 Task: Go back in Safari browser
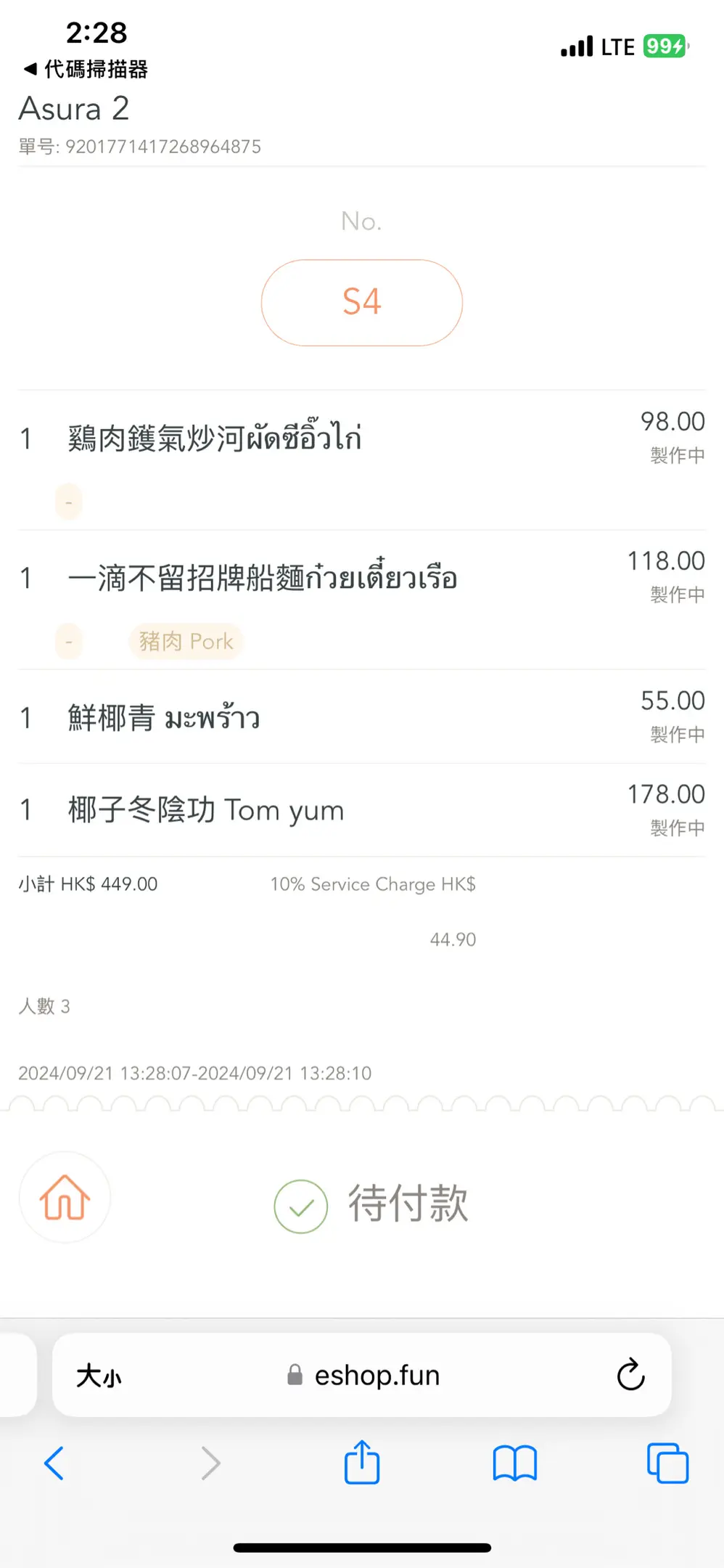coord(54,1463)
